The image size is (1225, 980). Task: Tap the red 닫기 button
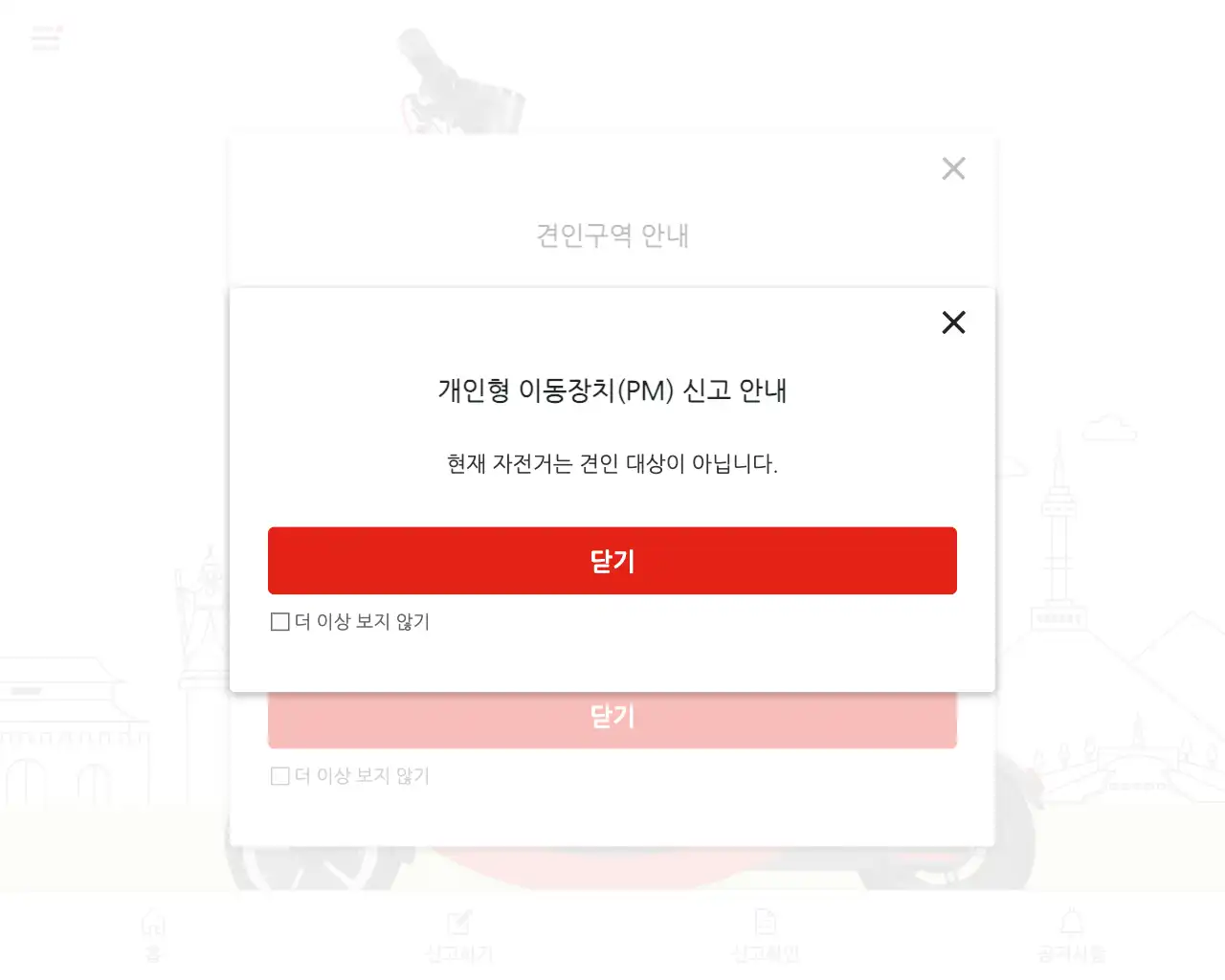click(x=612, y=561)
